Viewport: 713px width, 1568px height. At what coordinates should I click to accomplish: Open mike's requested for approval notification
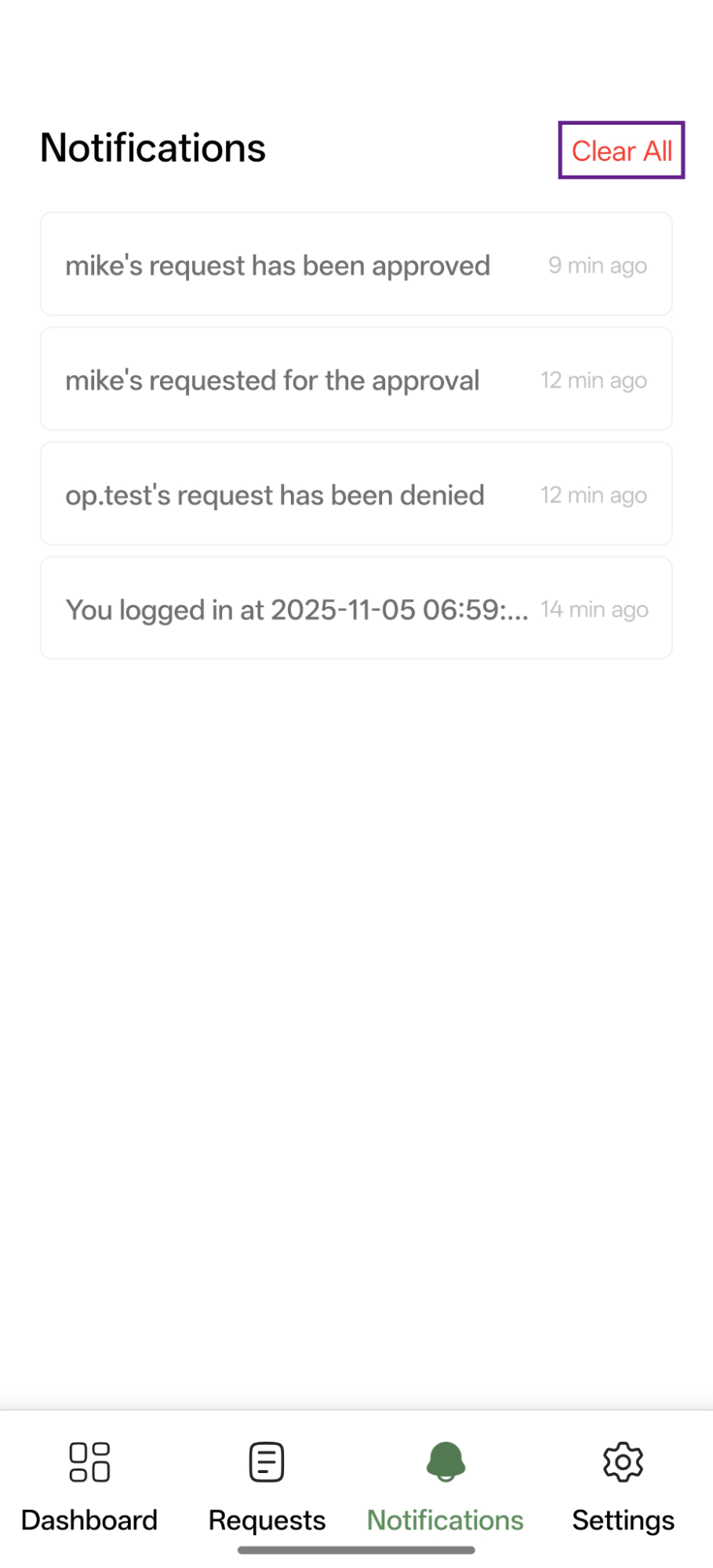tap(356, 380)
